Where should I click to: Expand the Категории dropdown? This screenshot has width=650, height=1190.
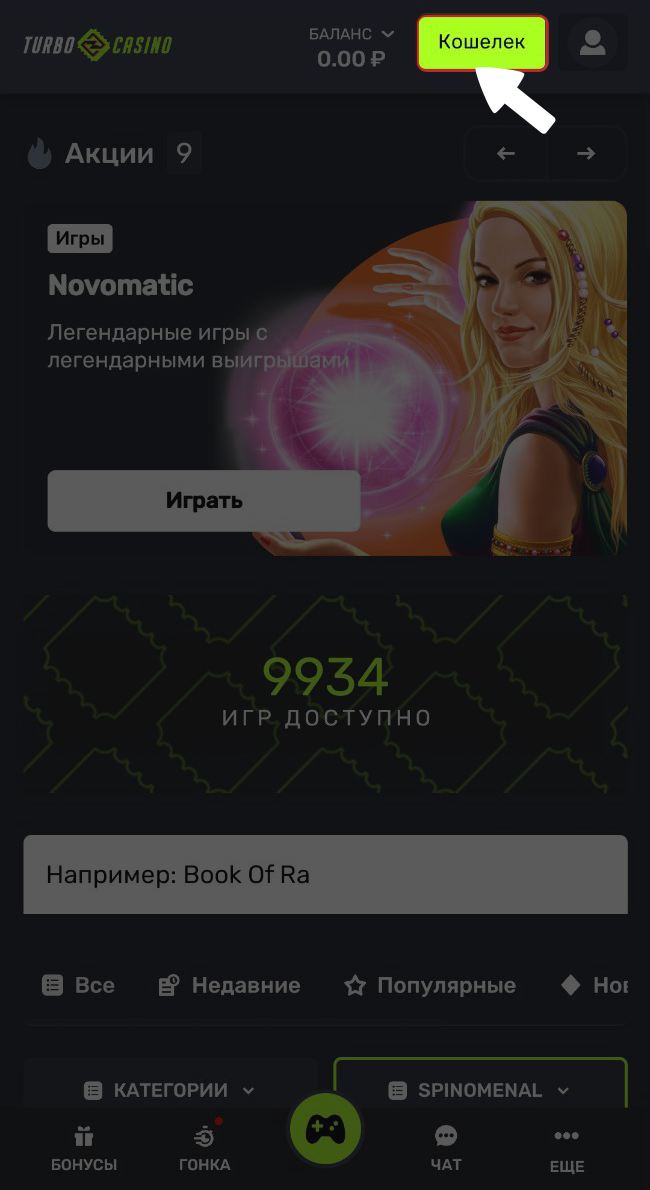click(170, 1089)
